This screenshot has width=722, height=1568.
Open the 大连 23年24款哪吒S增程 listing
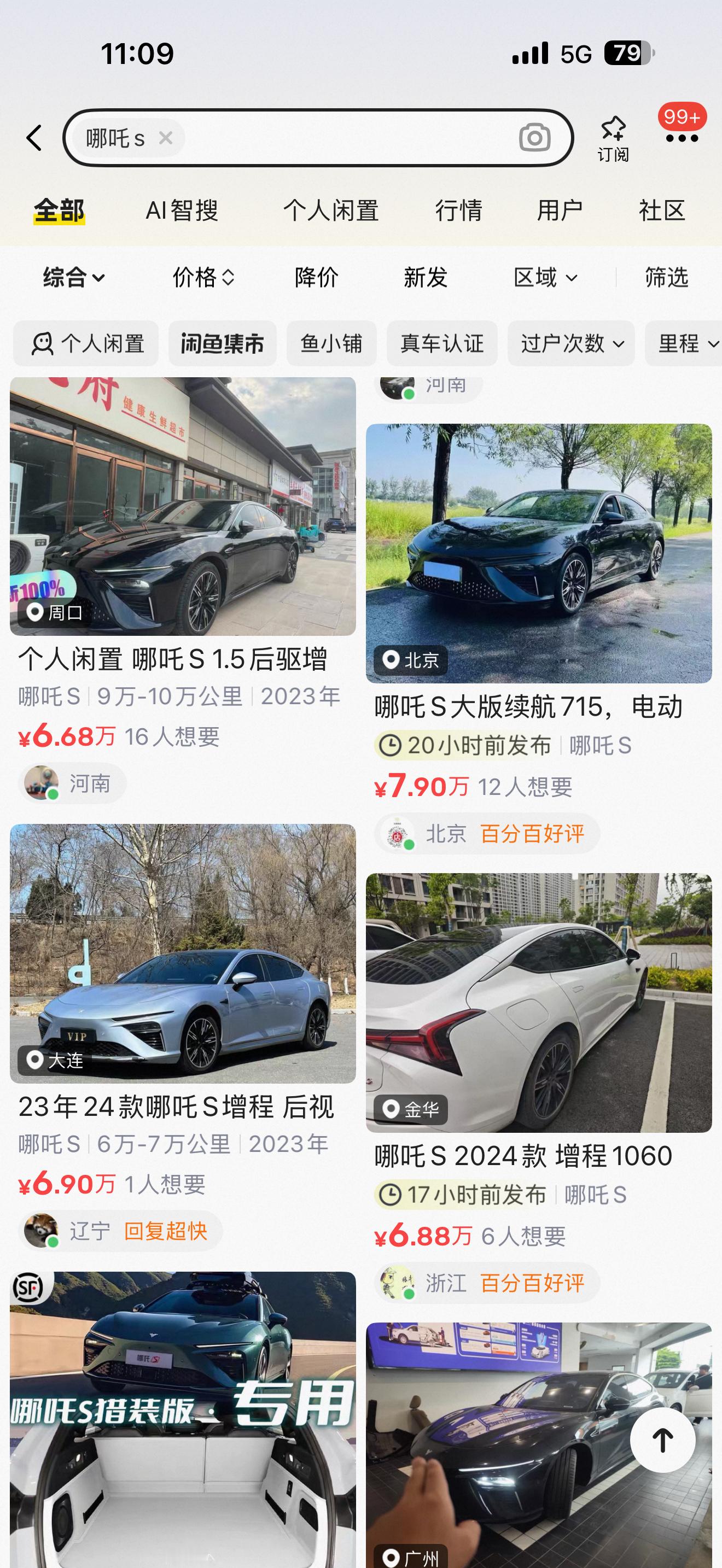coord(183,1038)
